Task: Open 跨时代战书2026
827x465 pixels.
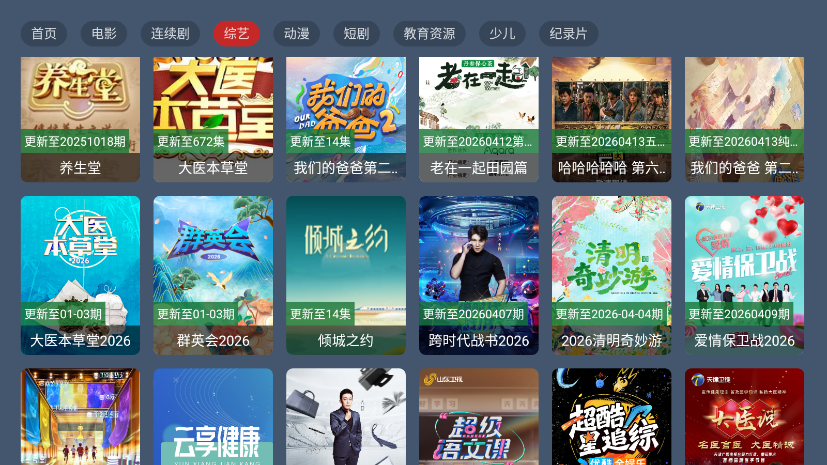Action: pyautogui.click(x=478, y=275)
